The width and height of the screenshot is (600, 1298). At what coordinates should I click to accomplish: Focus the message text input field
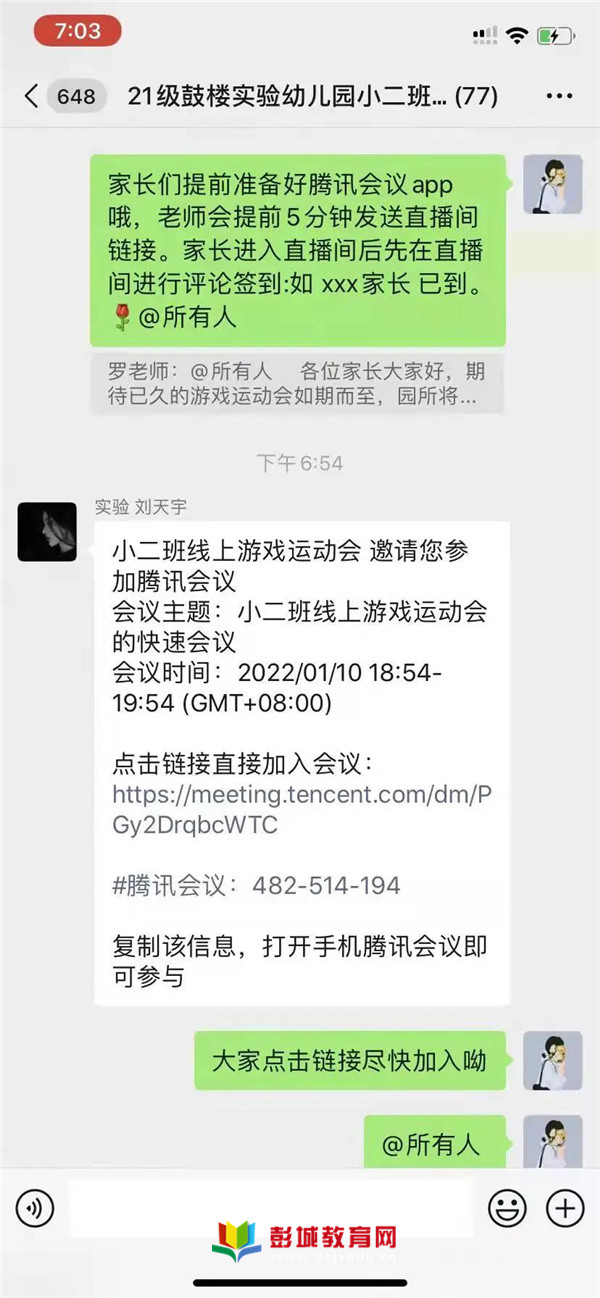[x=270, y=1207]
